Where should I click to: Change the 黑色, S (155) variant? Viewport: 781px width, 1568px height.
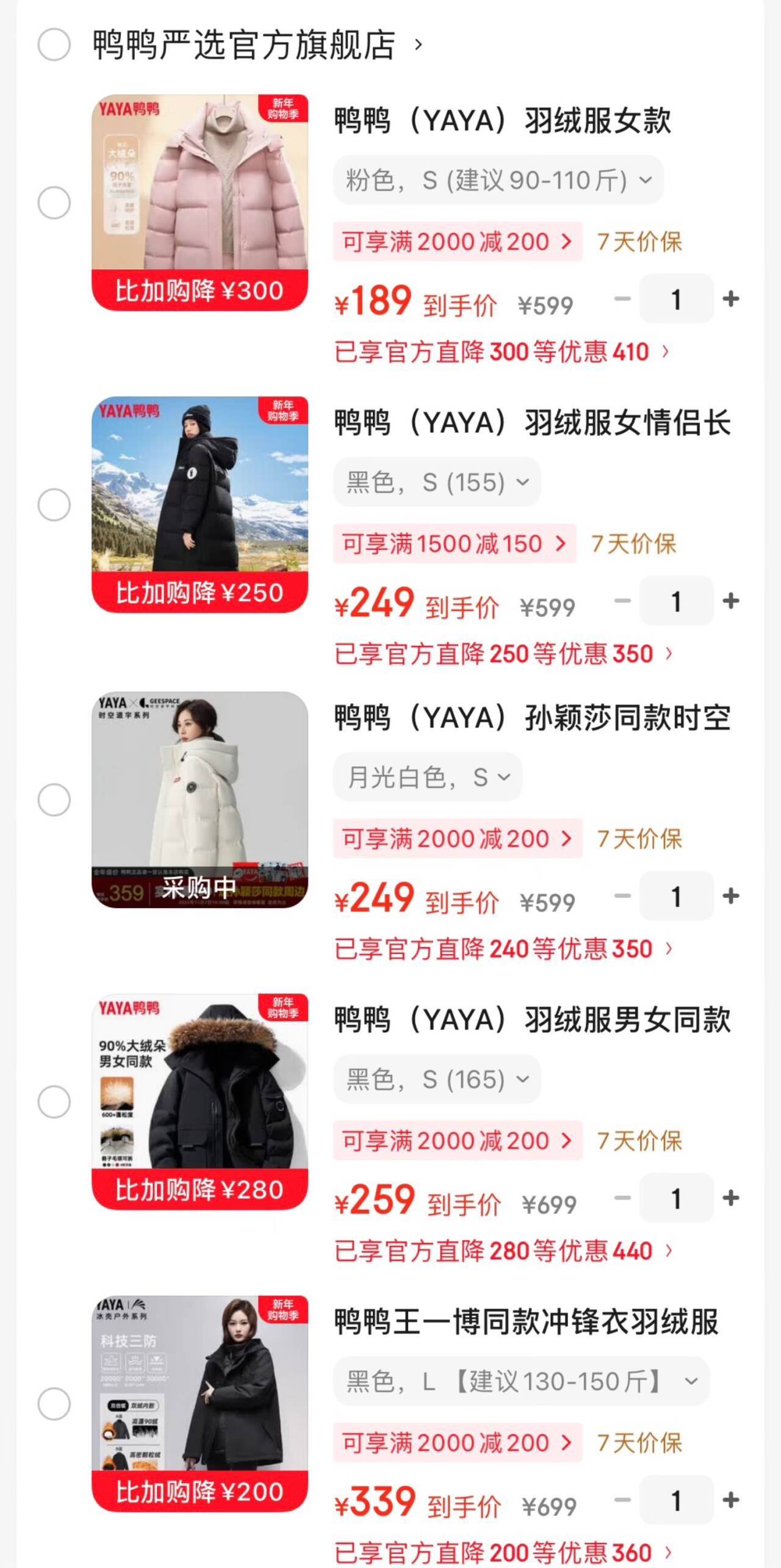pos(437,482)
